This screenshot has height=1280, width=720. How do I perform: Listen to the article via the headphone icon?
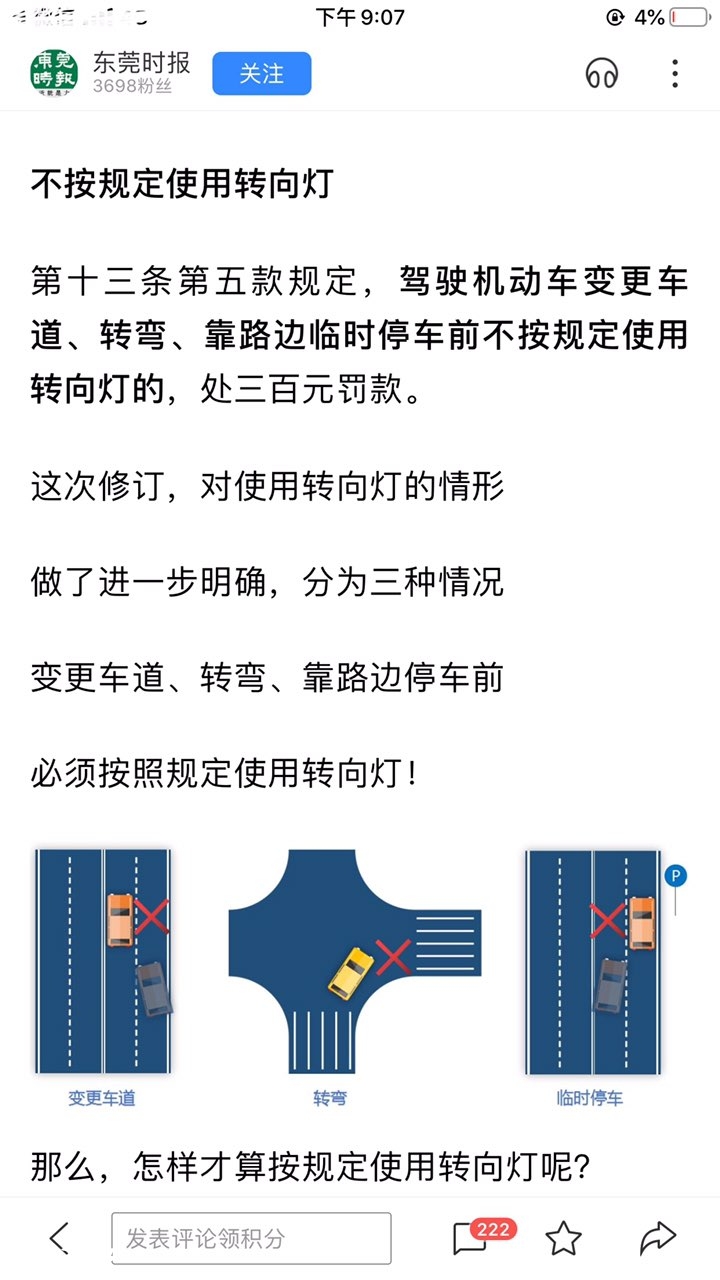coord(601,74)
